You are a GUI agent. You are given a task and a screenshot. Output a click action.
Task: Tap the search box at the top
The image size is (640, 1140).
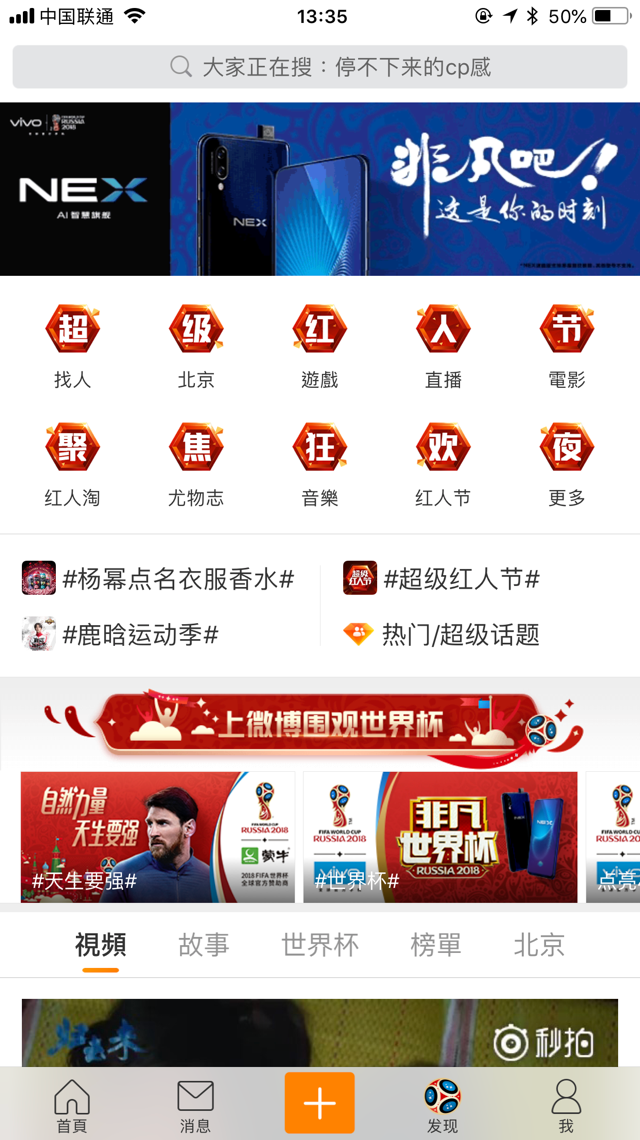coord(320,67)
